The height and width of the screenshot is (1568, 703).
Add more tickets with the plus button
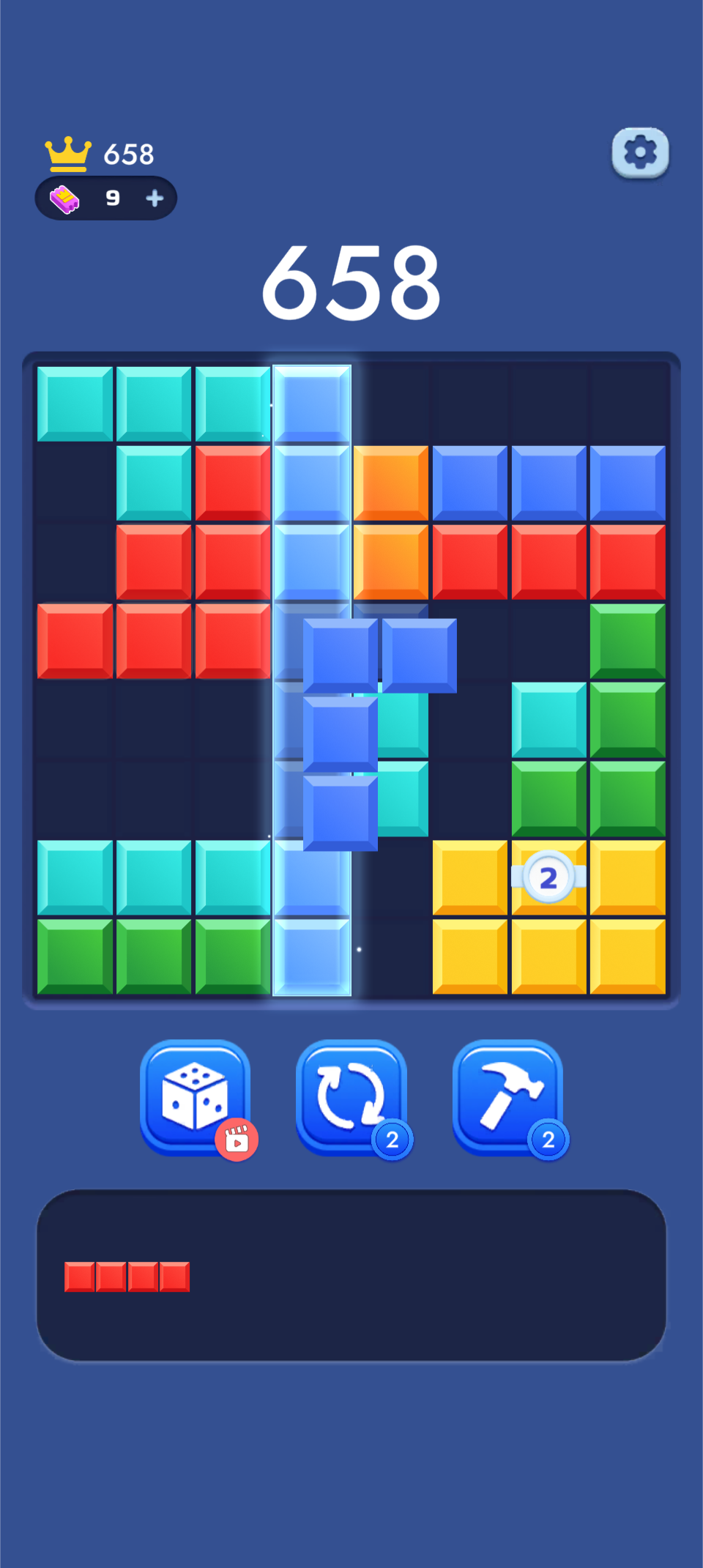tap(155, 198)
